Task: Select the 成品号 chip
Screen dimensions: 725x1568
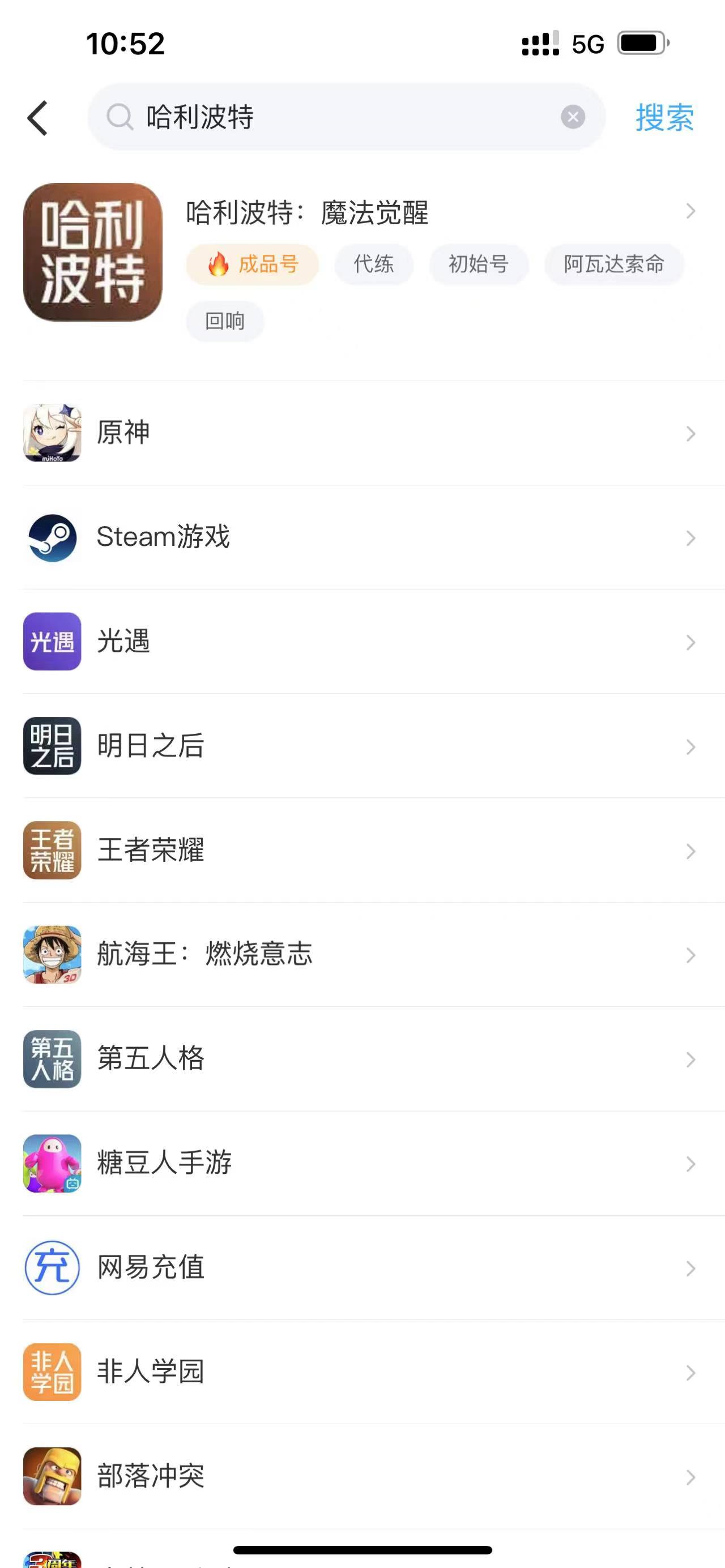Action: pyautogui.click(x=253, y=265)
